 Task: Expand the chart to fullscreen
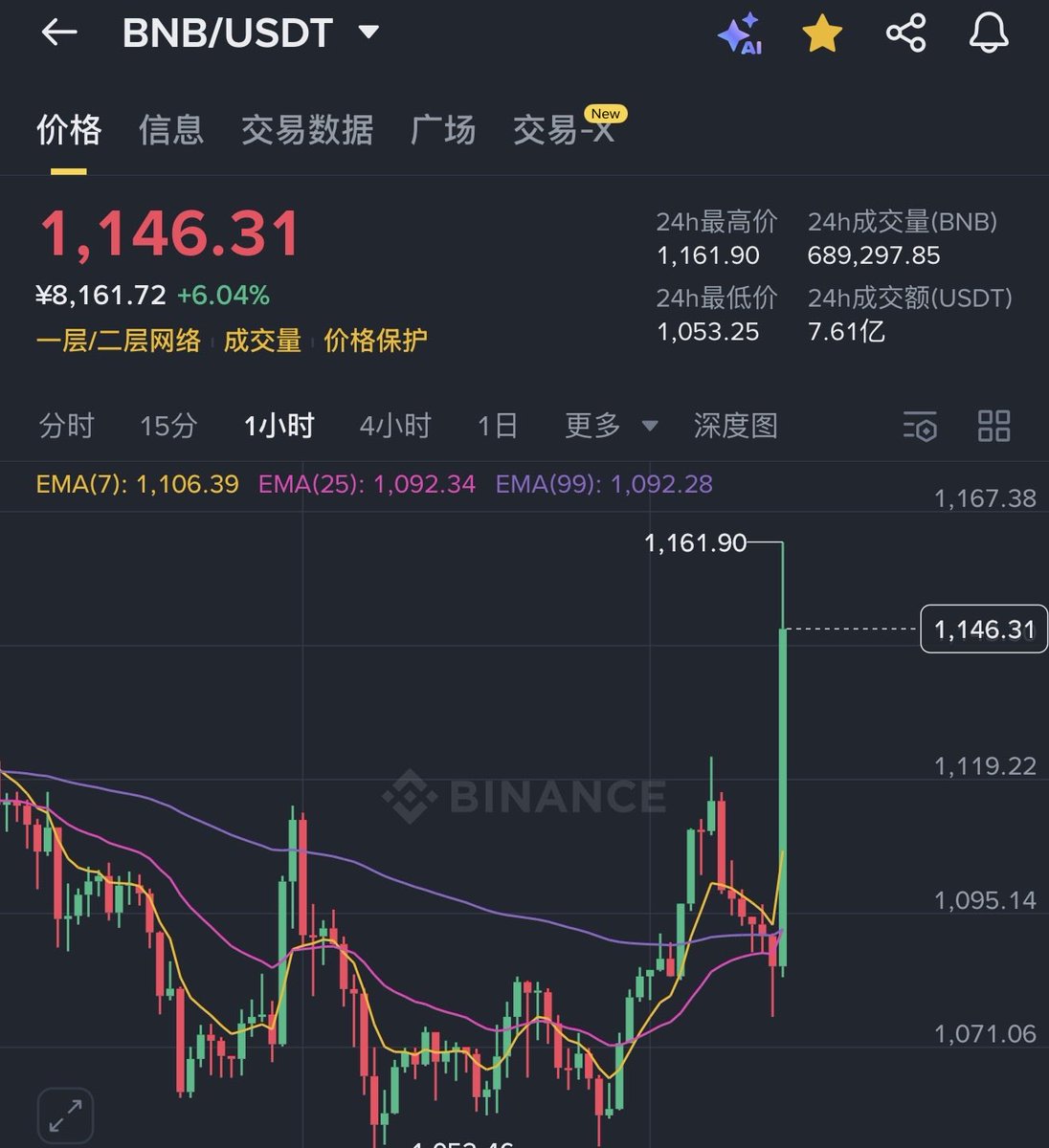(x=65, y=1115)
